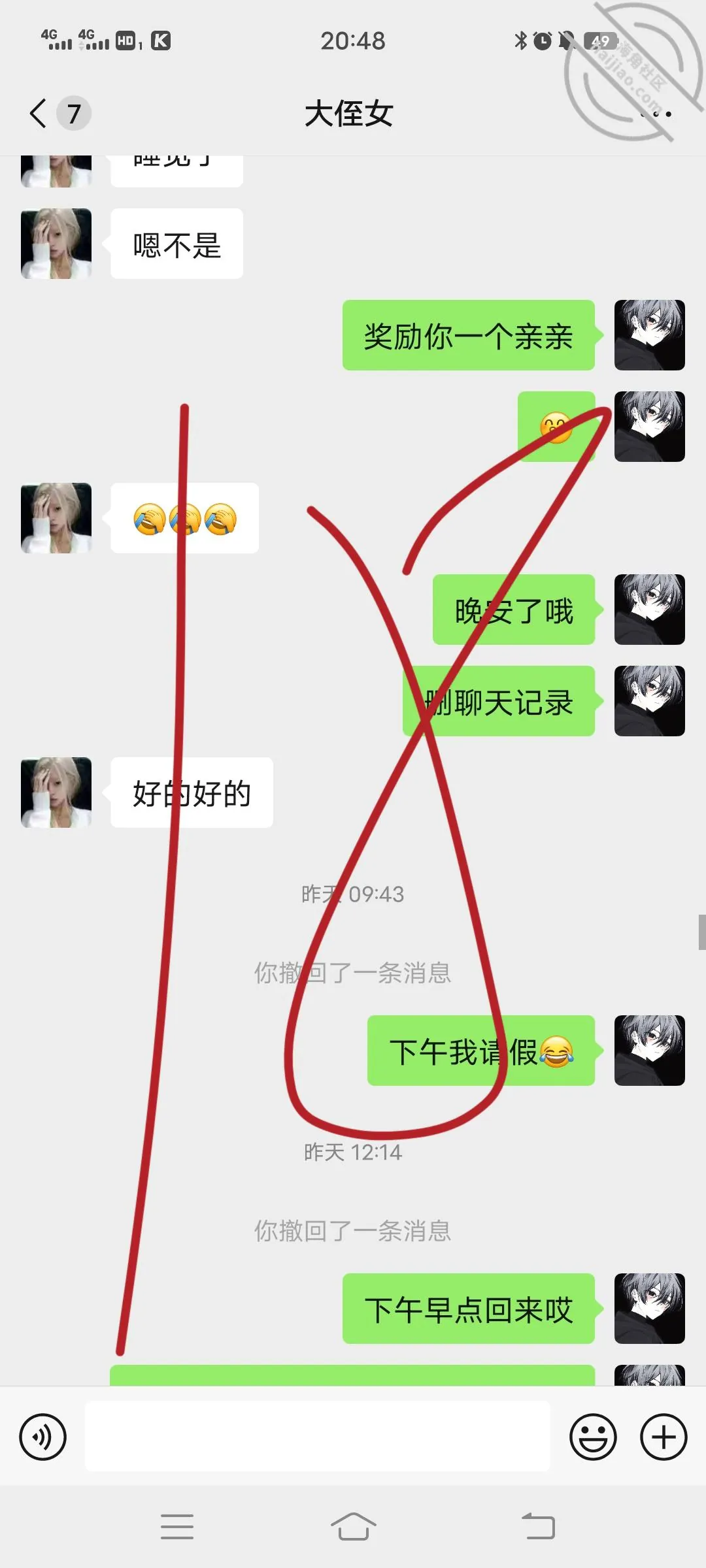Open the chat info overflow menu

[x=656, y=114]
